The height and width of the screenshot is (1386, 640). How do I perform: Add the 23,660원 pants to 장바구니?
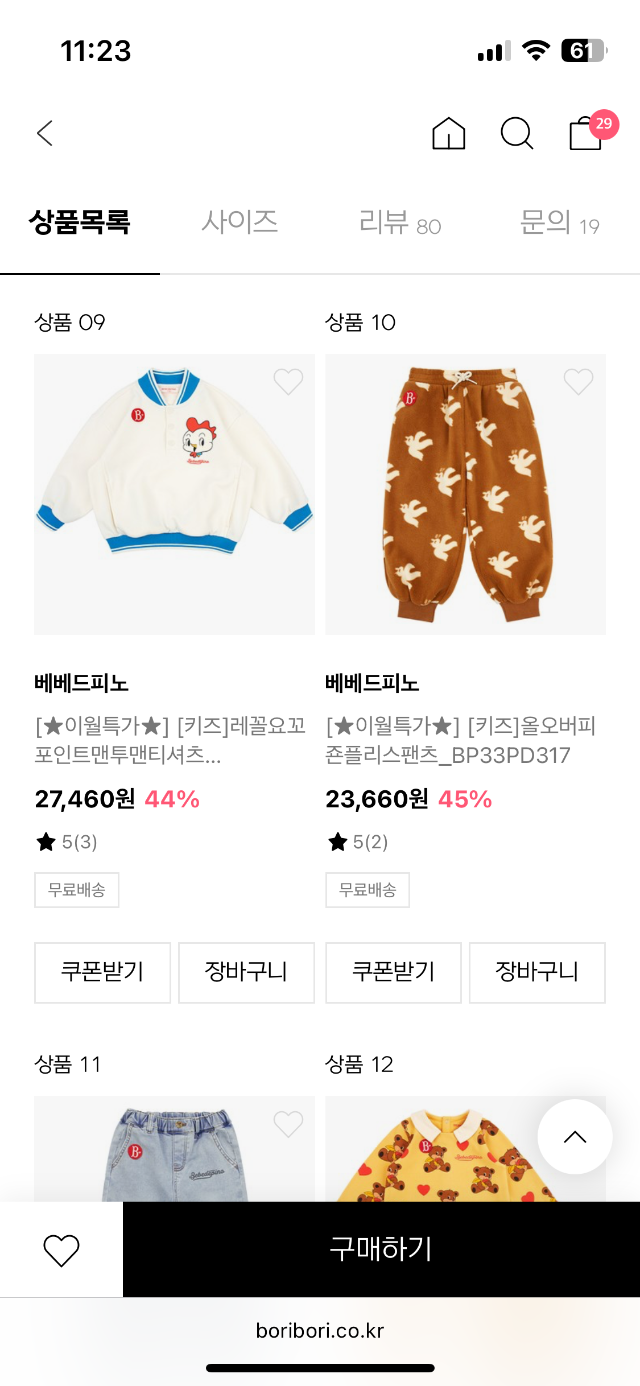pyautogui.click(x=537, y=972)
